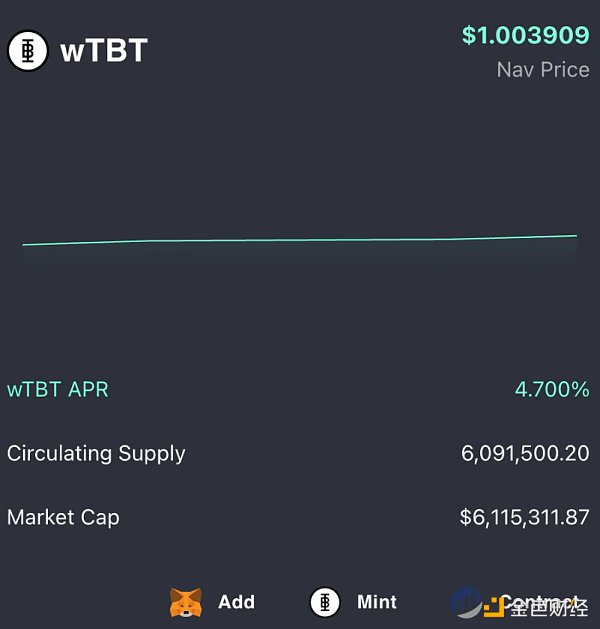View the wTBT Contract
This screenshot has height=629, width=600.
535,602
